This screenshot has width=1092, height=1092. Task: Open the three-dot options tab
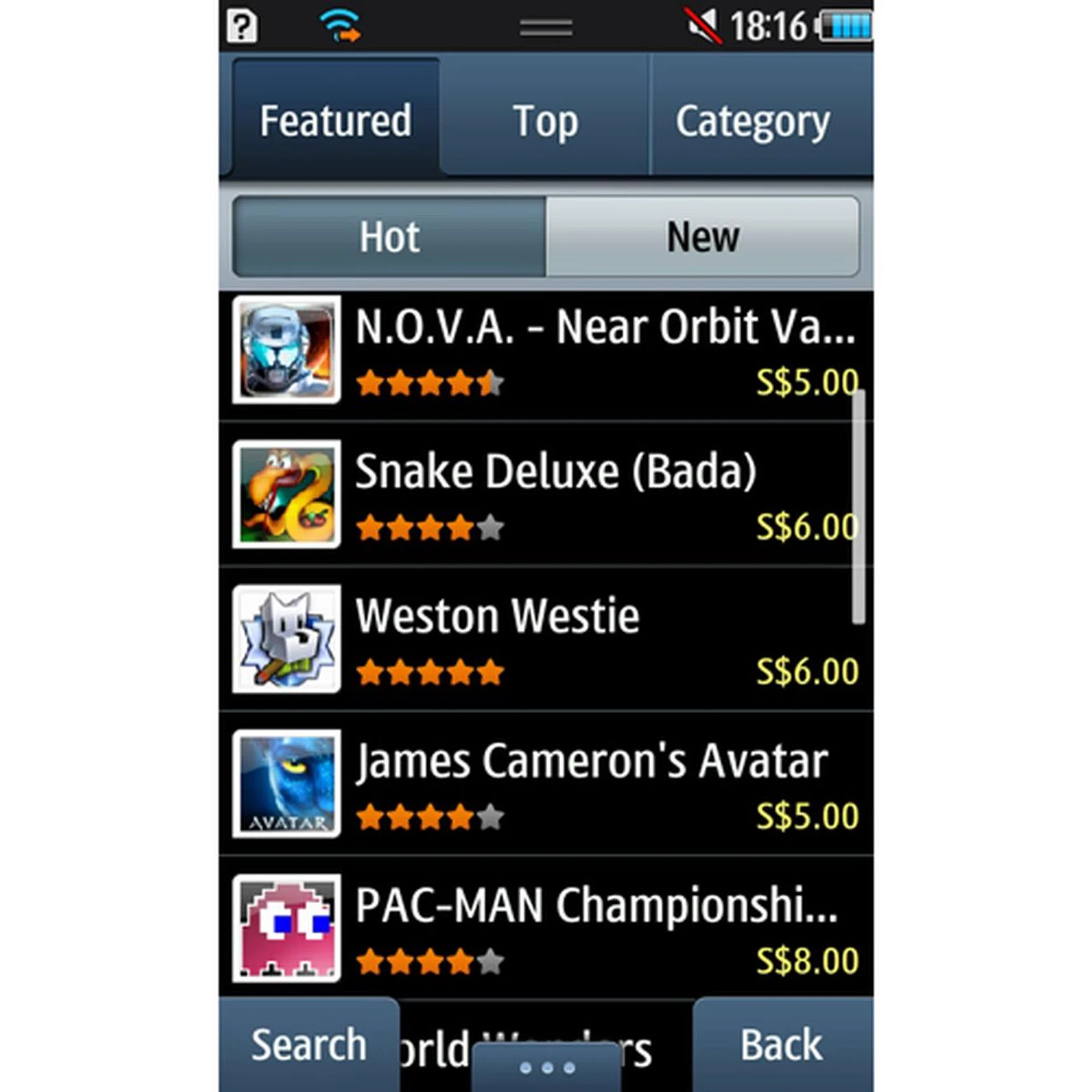tap(546, 1068)
